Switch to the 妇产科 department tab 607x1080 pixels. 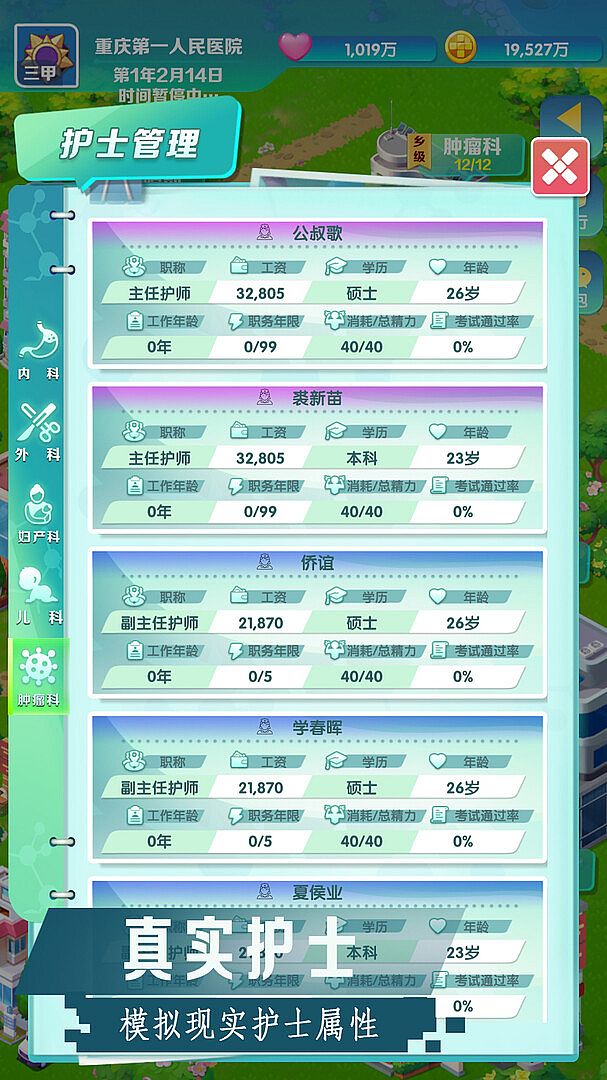tap(39, 514)
